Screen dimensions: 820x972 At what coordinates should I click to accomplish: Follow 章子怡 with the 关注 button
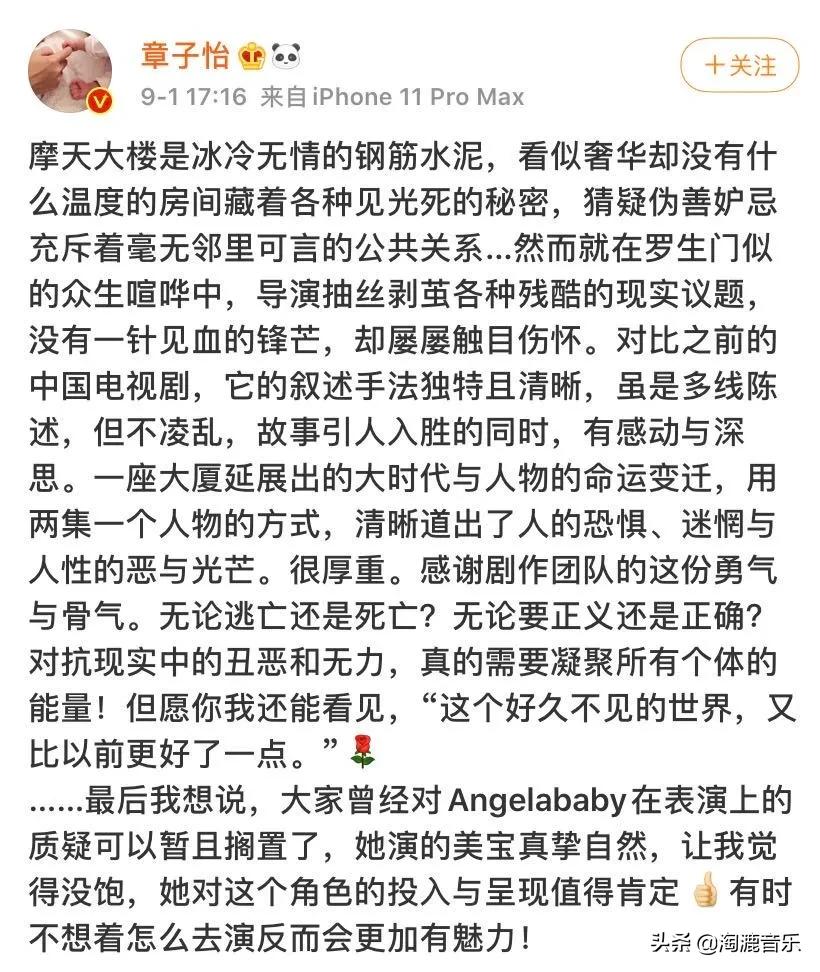click(x=739, y=66)
